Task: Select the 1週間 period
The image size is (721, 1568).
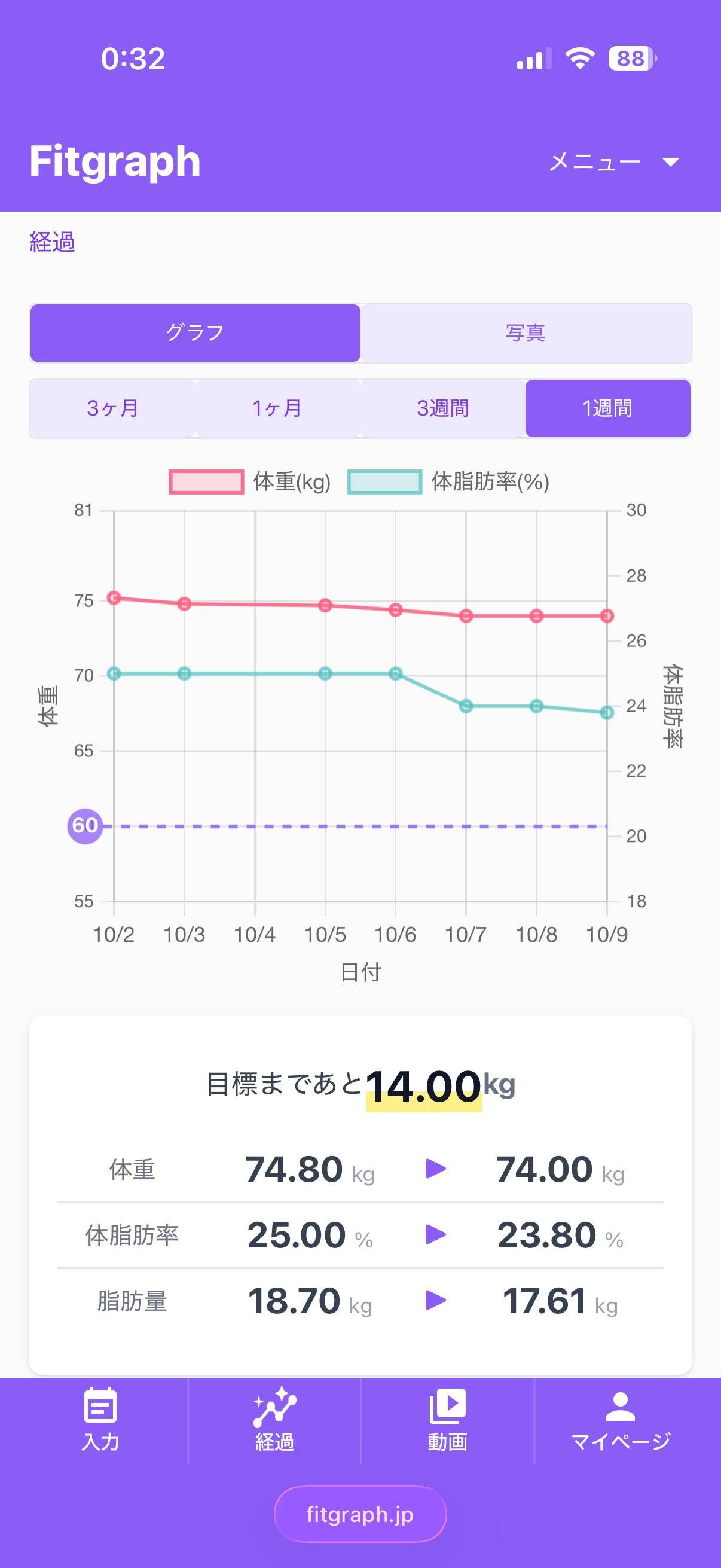Action: tap(607, 408)
